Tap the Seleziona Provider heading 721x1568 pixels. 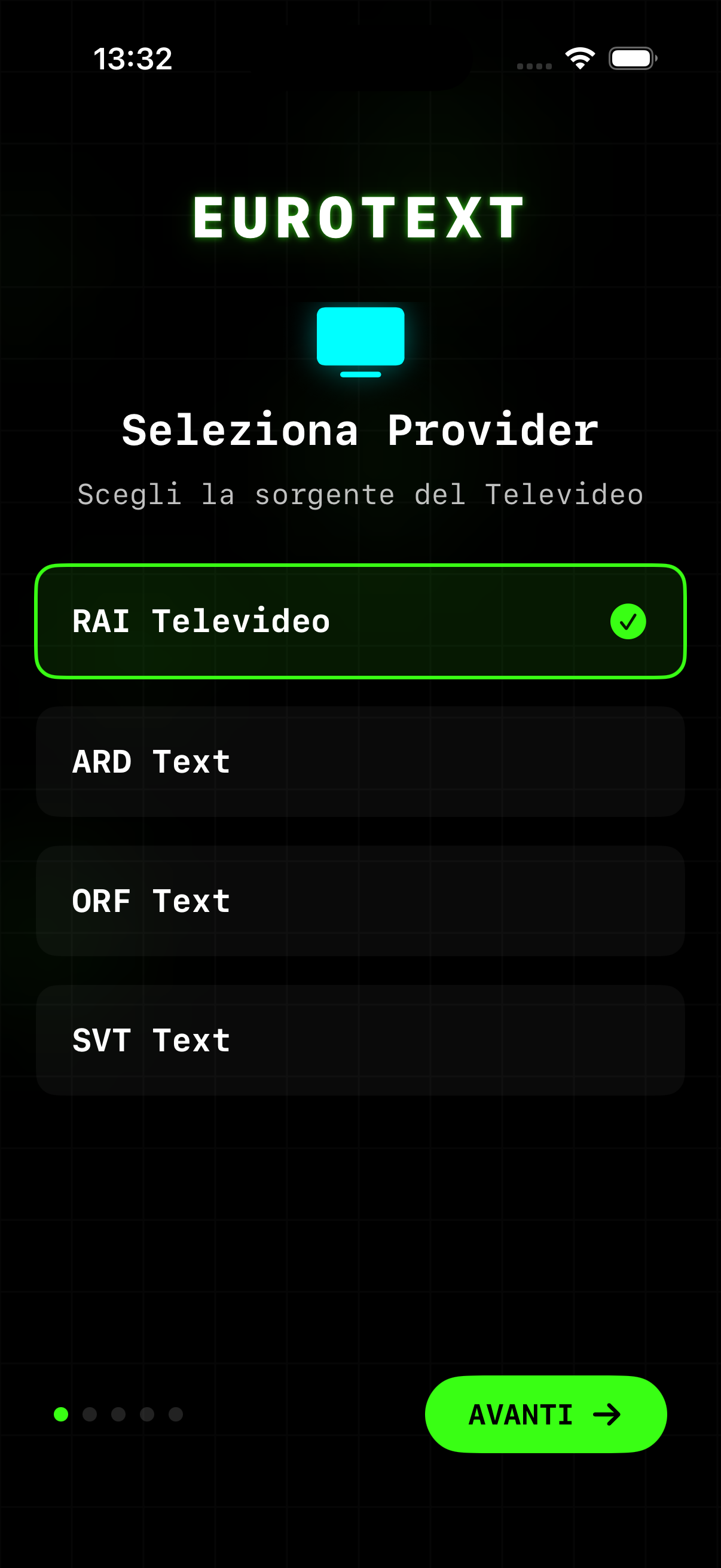tap(360, 430)
